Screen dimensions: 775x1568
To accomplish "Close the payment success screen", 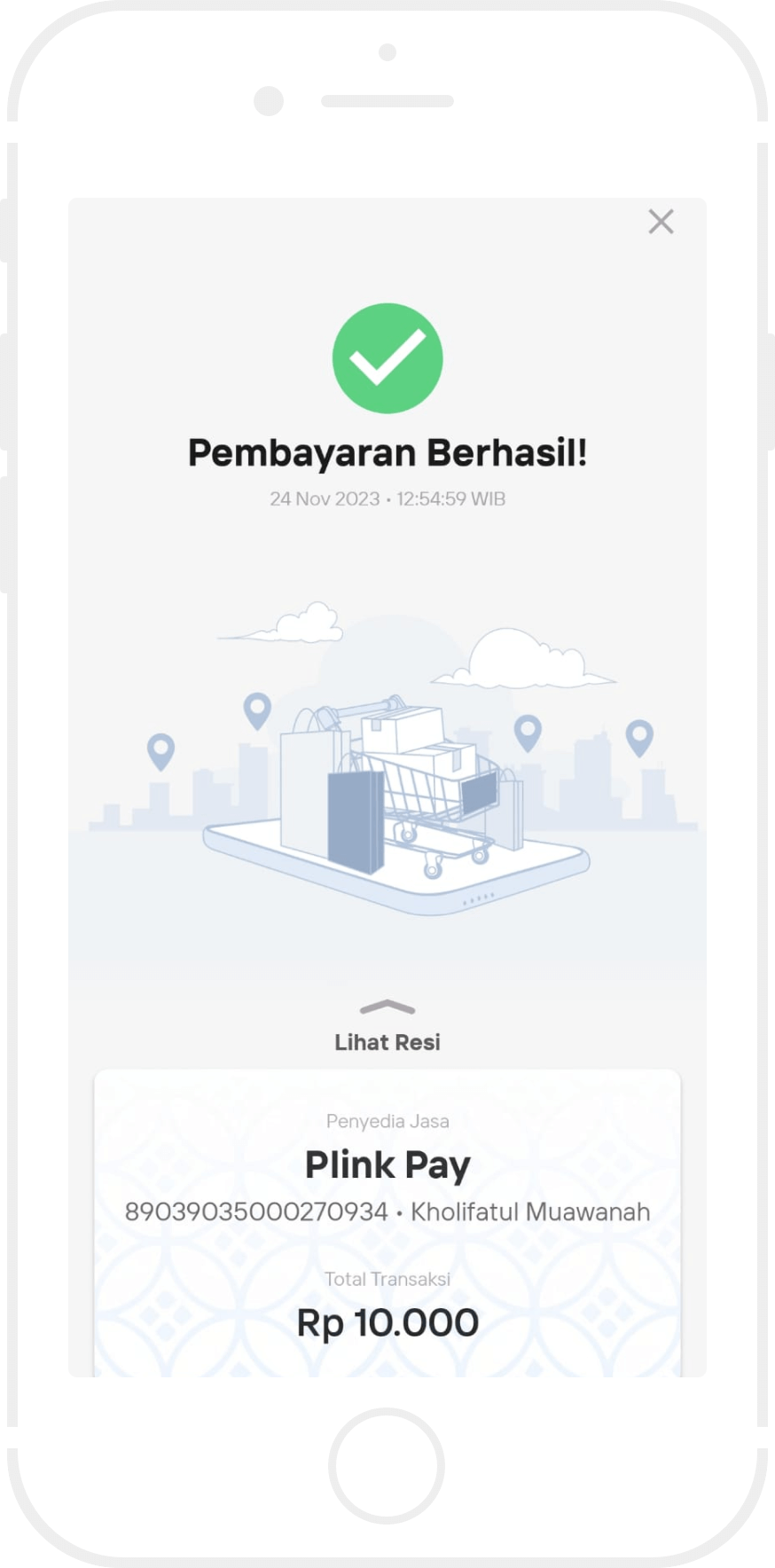I will point(661,222).
